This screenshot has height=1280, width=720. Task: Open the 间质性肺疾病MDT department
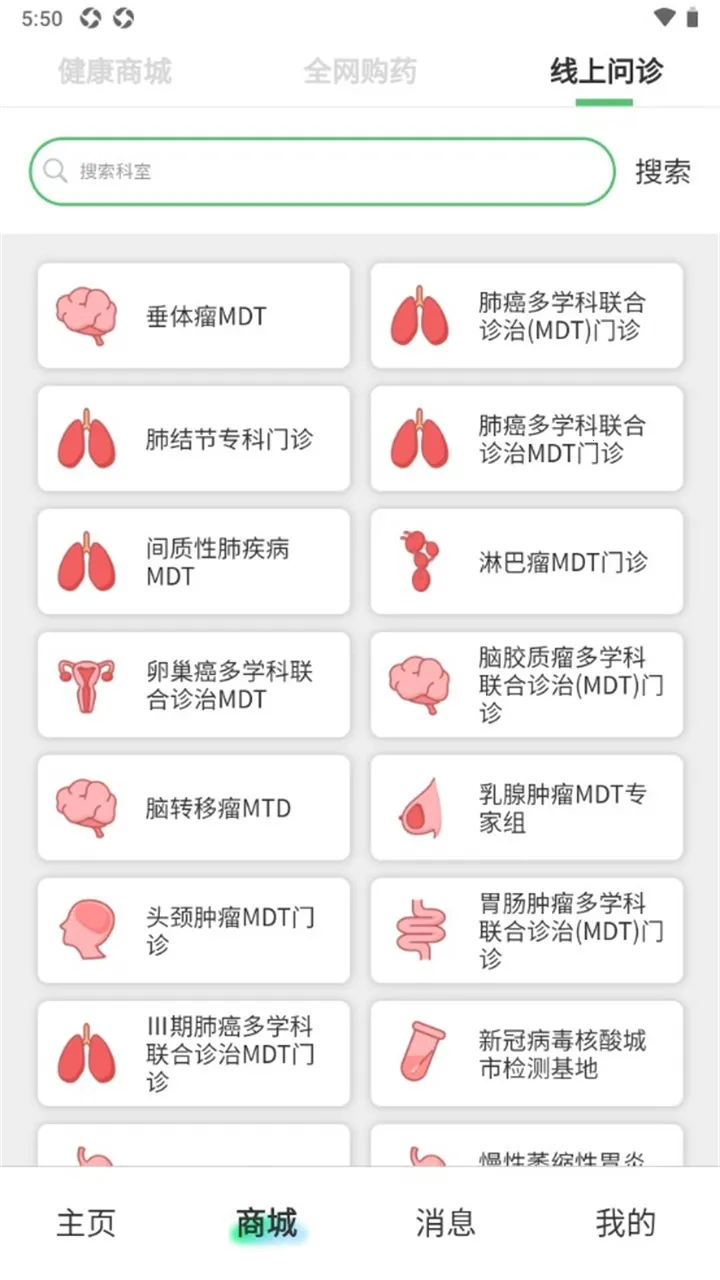[x=193, y=561]
